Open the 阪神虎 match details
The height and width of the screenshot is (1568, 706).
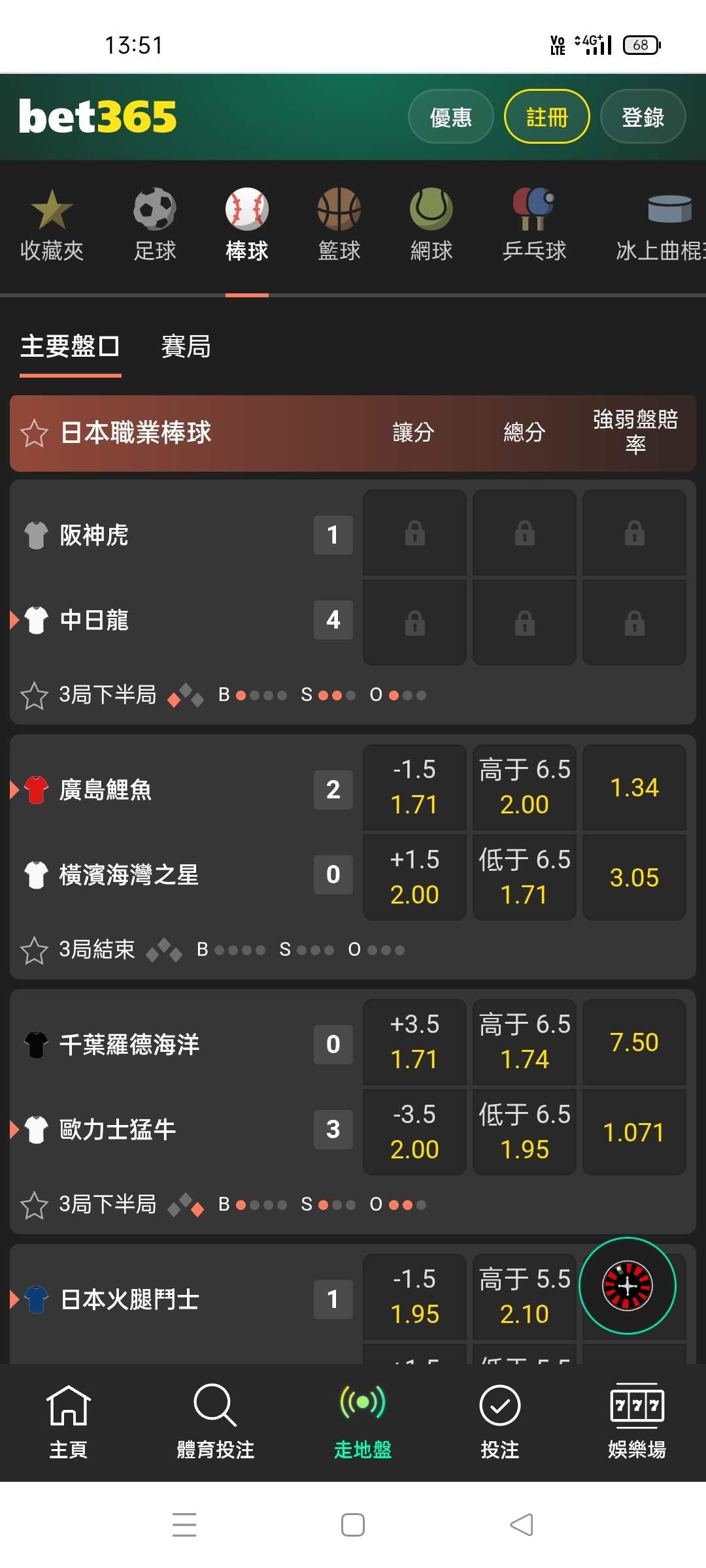pyautogui.click(x=95, y=534)
